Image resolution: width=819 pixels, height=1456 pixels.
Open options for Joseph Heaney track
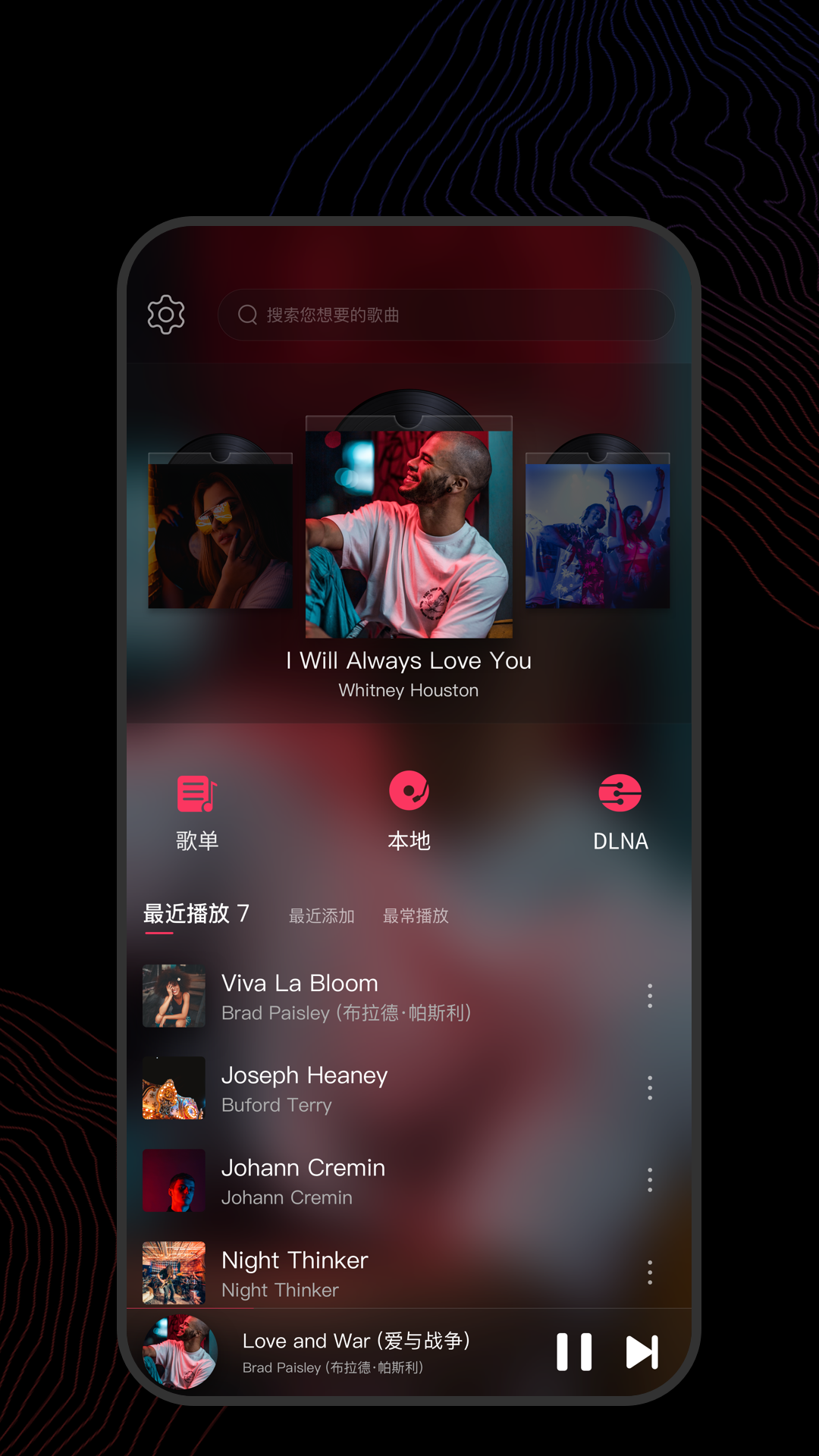coord(649,1089)
